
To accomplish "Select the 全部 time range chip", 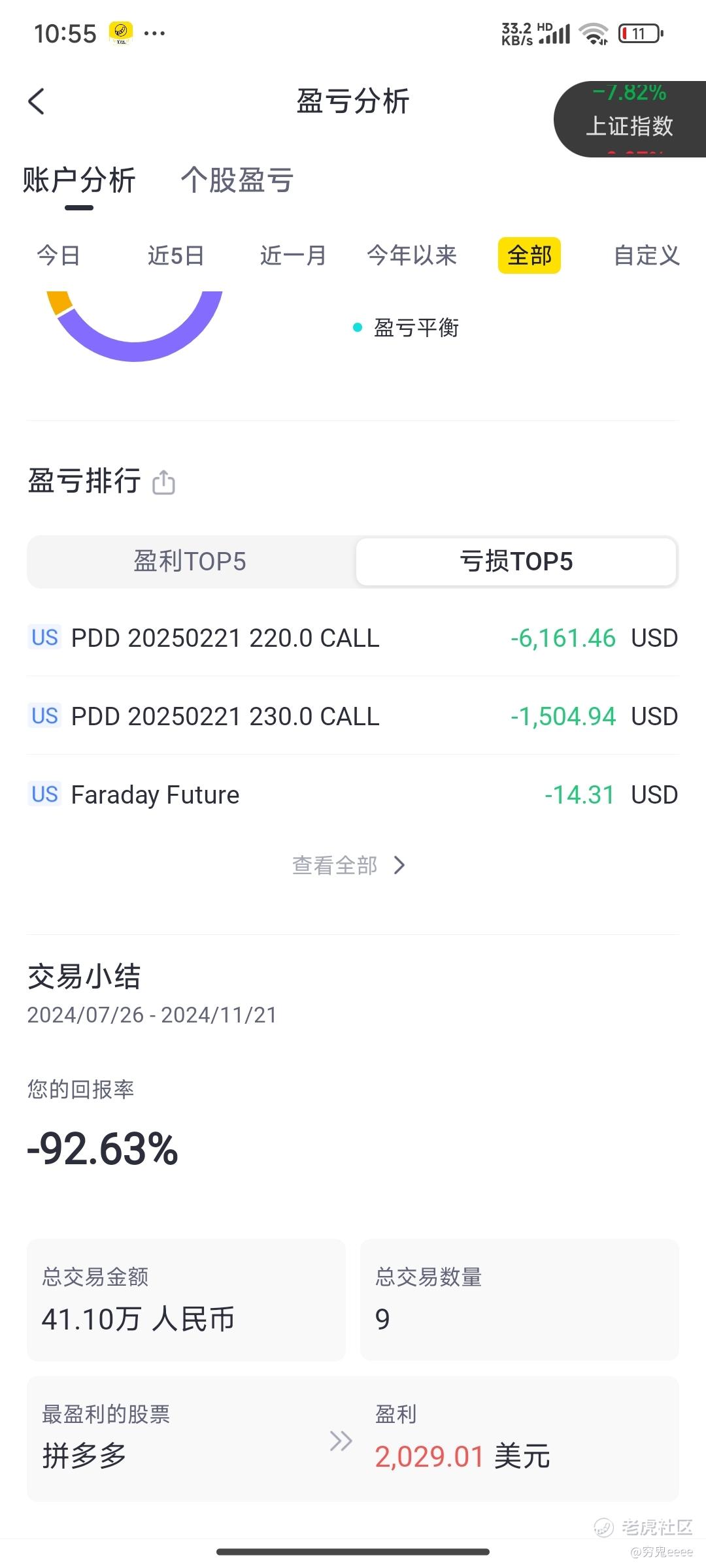I will pyautogui.click(x=529, y=255).
